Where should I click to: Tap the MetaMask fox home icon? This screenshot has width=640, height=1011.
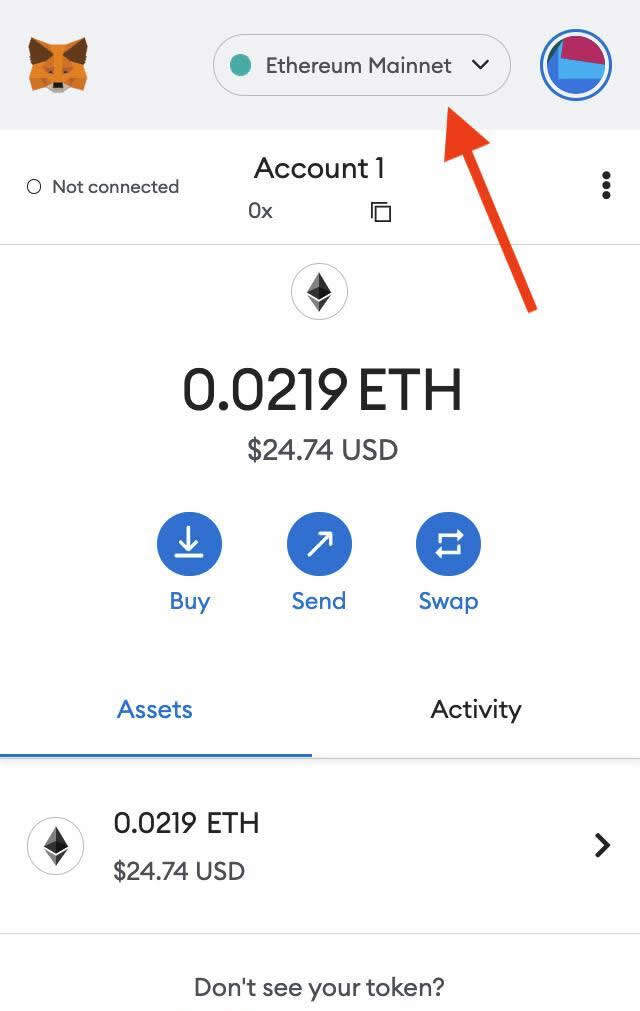point(57,66)
